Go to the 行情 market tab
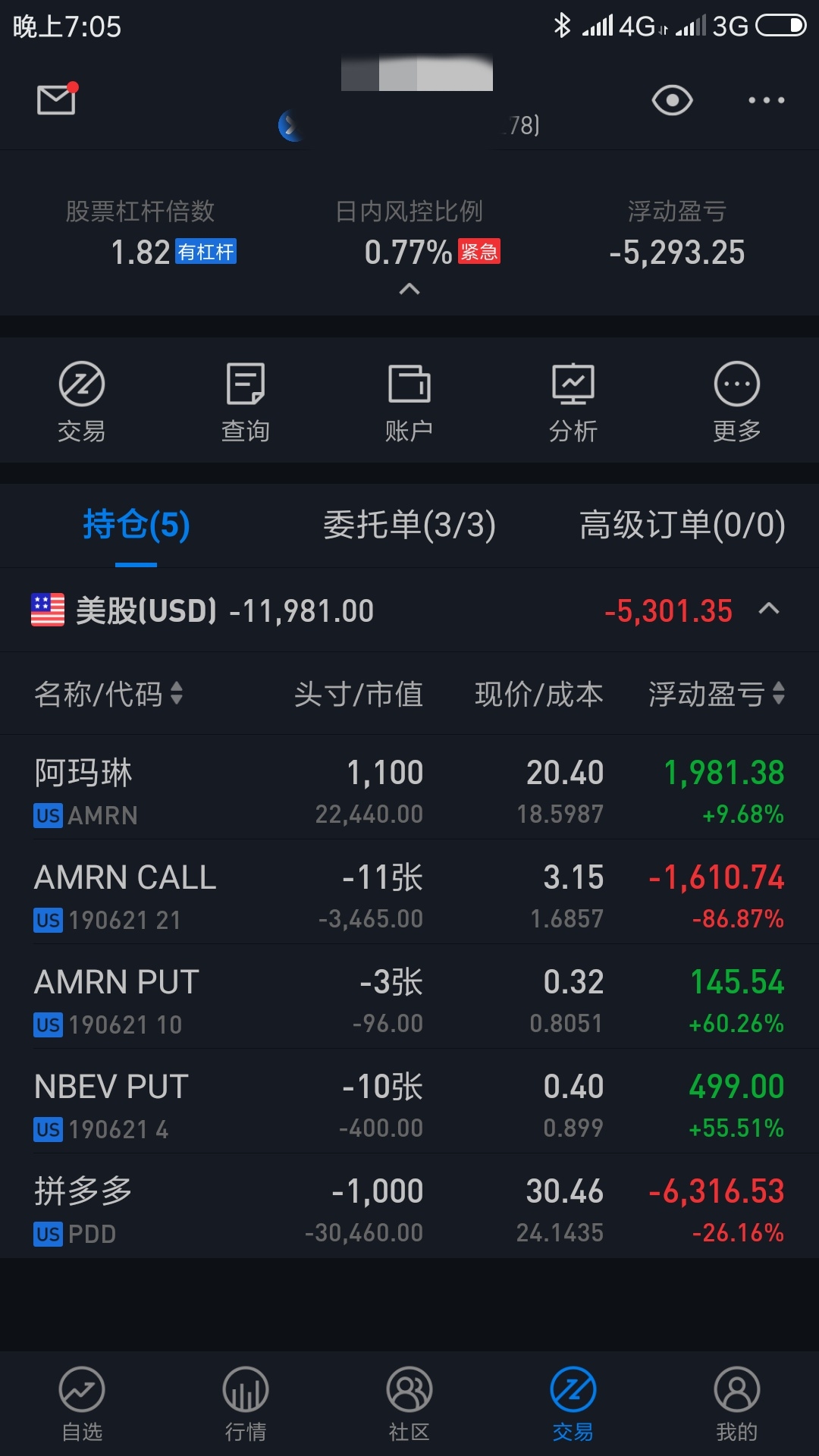The width and height of the screenshot is (819, 1456). tap(246, 1403)
